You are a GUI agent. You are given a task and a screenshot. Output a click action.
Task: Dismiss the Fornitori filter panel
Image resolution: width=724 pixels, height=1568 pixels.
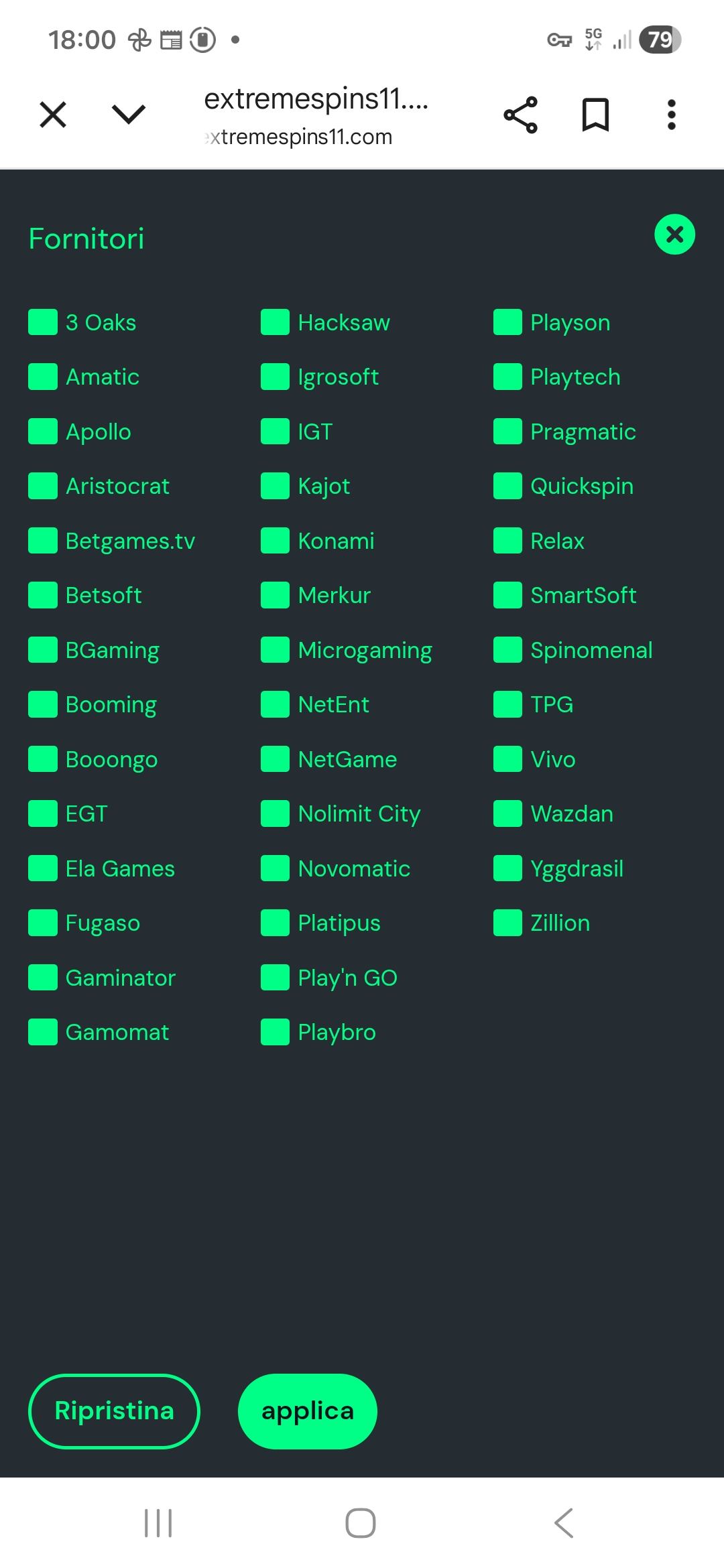point(674,235)
